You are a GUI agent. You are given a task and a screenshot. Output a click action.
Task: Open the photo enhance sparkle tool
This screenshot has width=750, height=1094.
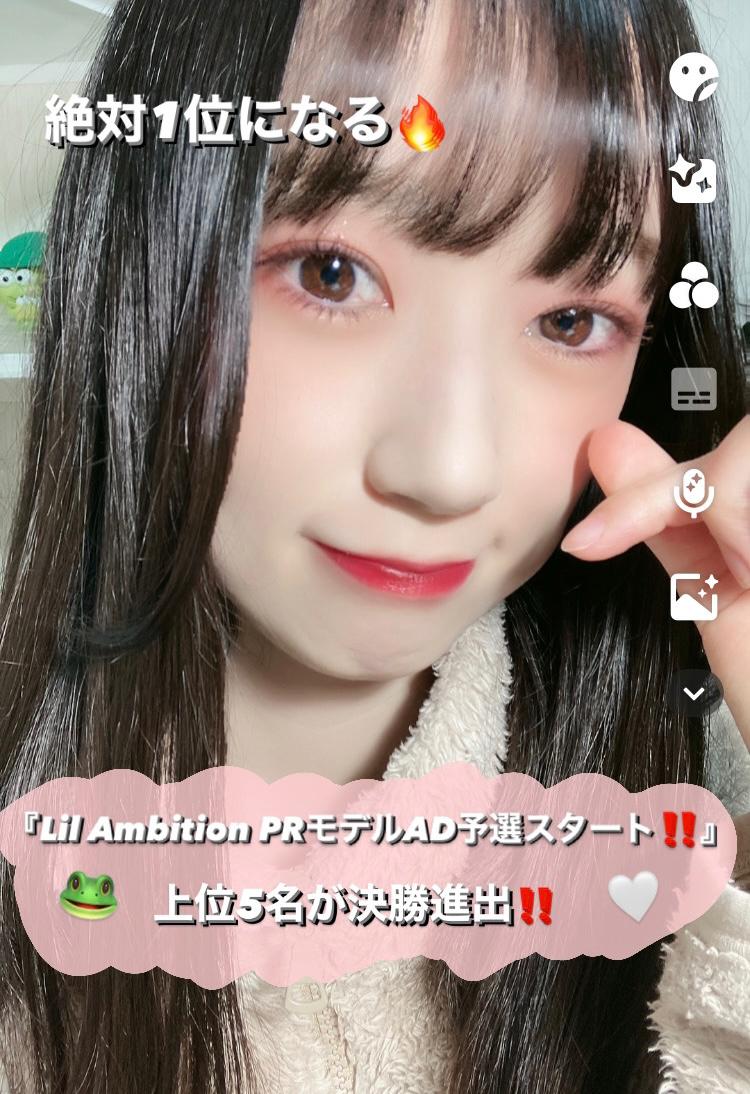point(693,596)
